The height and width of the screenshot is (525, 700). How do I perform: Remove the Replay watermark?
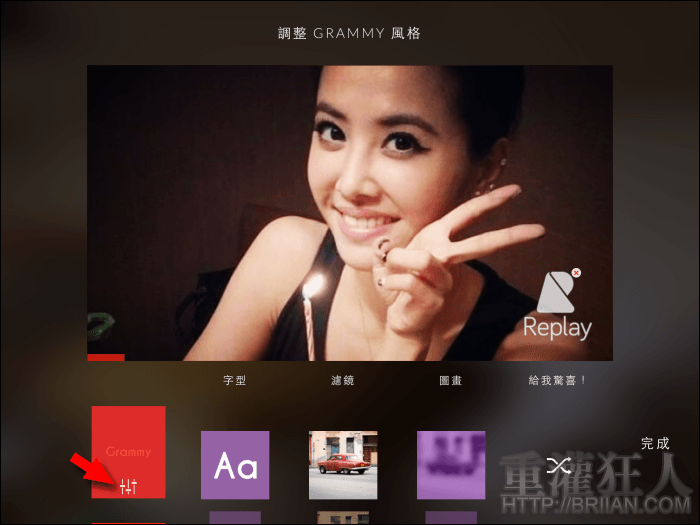[576, 273]
